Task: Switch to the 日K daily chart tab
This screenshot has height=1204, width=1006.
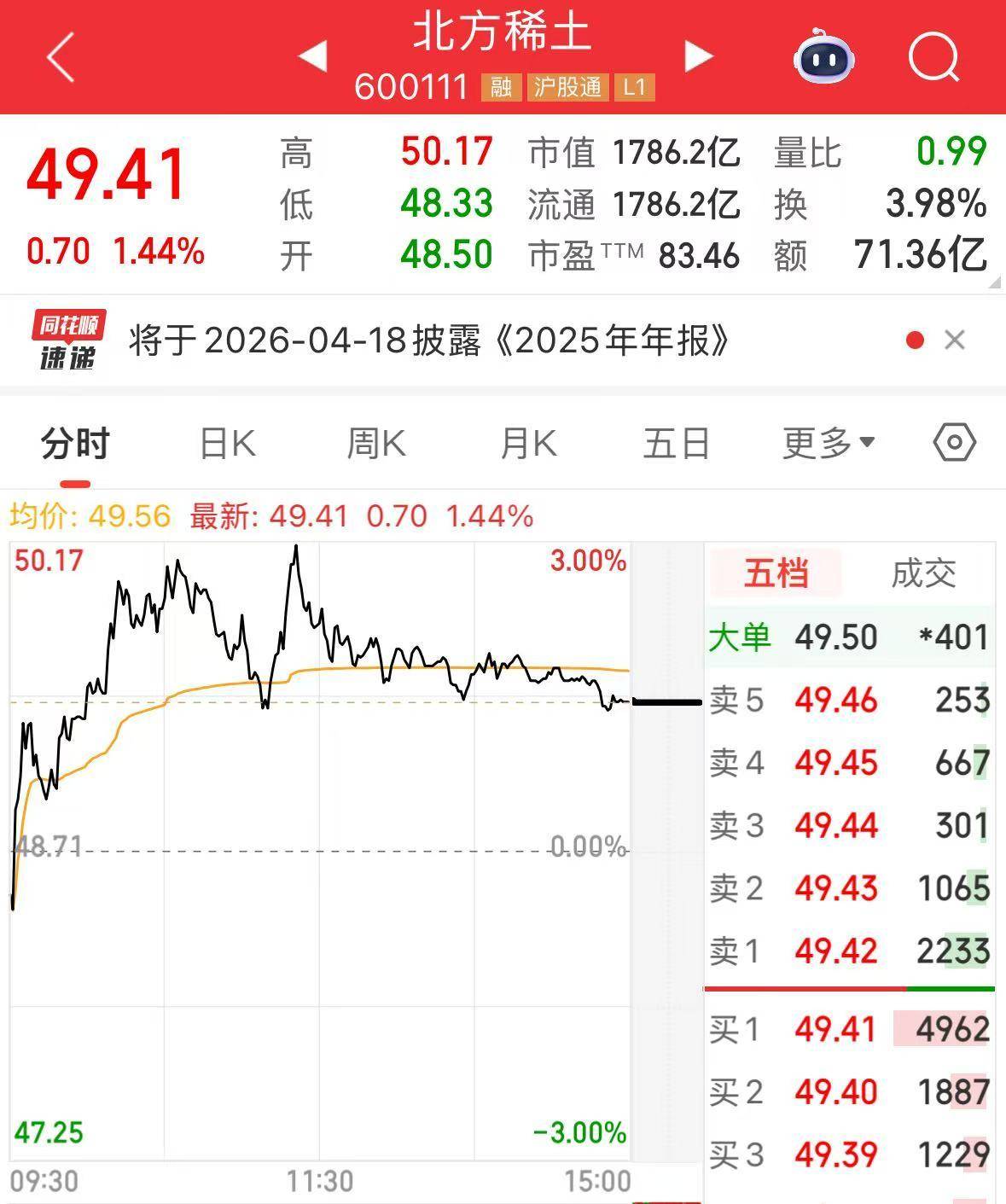Action: [x=226, y=442]
